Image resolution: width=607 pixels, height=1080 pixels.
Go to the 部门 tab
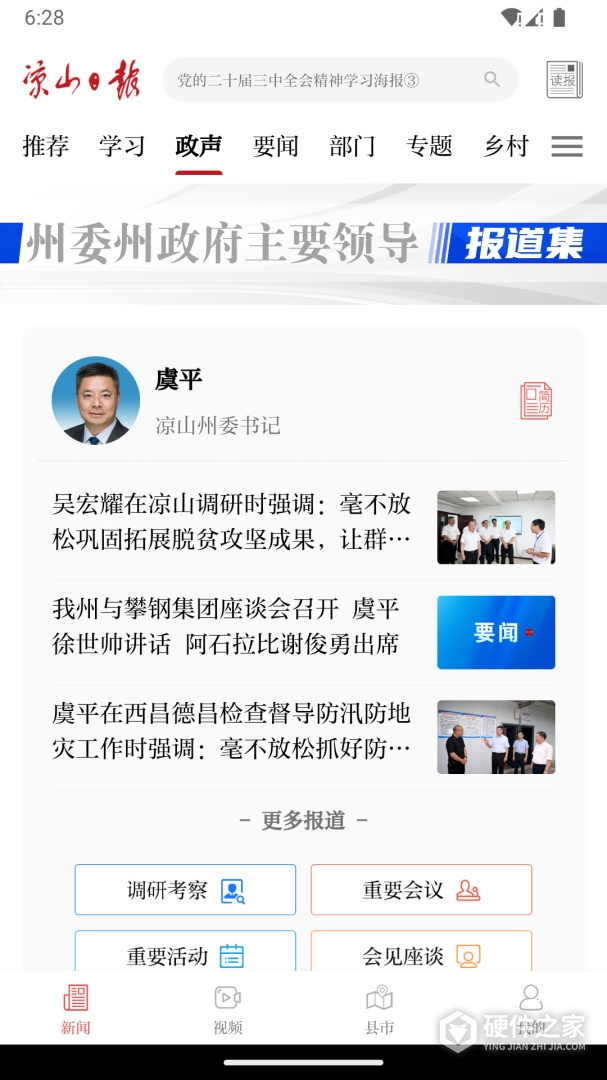click(x=353, y=146)
